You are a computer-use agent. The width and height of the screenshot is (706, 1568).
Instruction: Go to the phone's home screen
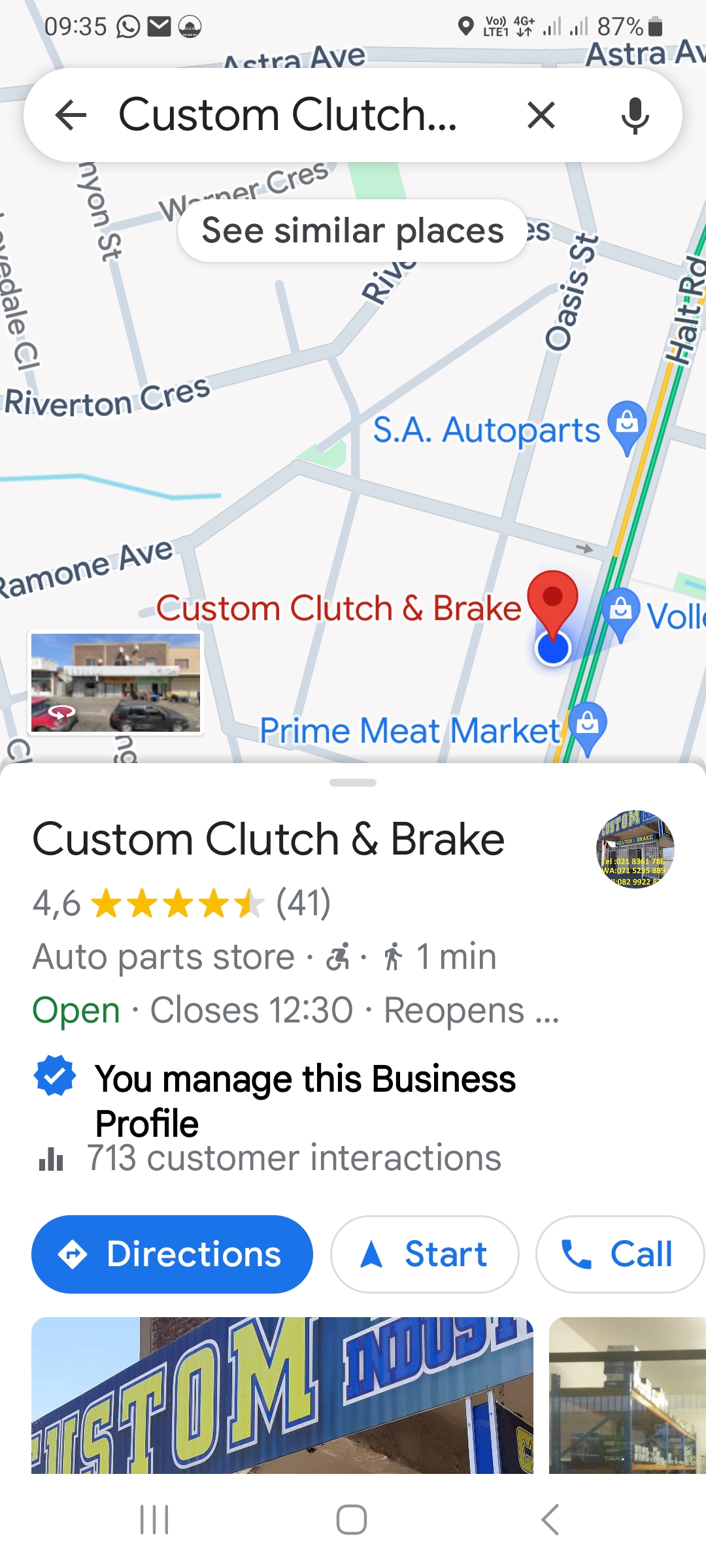[352, 1519]
